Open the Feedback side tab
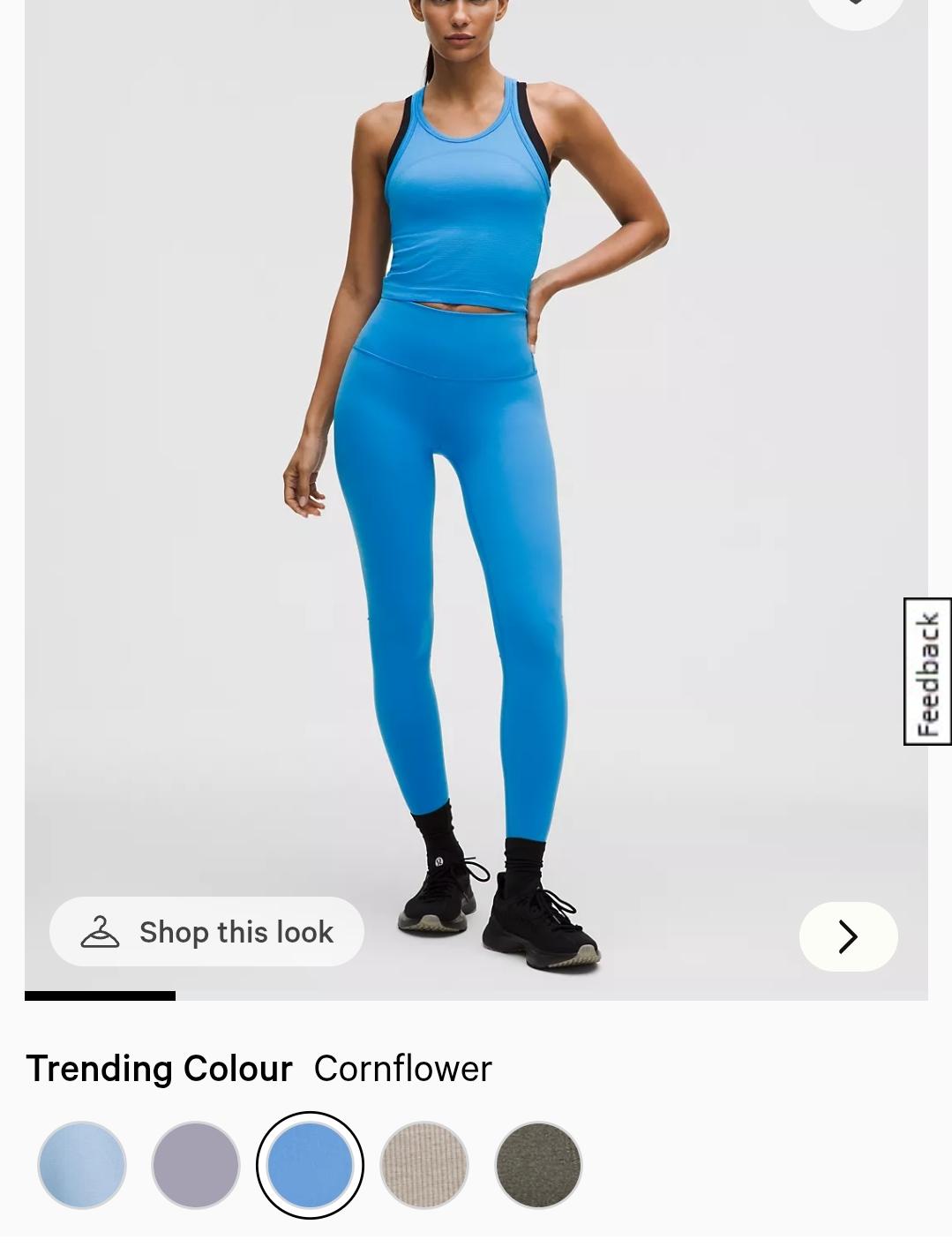The height and width of the screenshot is (1247, 952). (x=927, y=672)
